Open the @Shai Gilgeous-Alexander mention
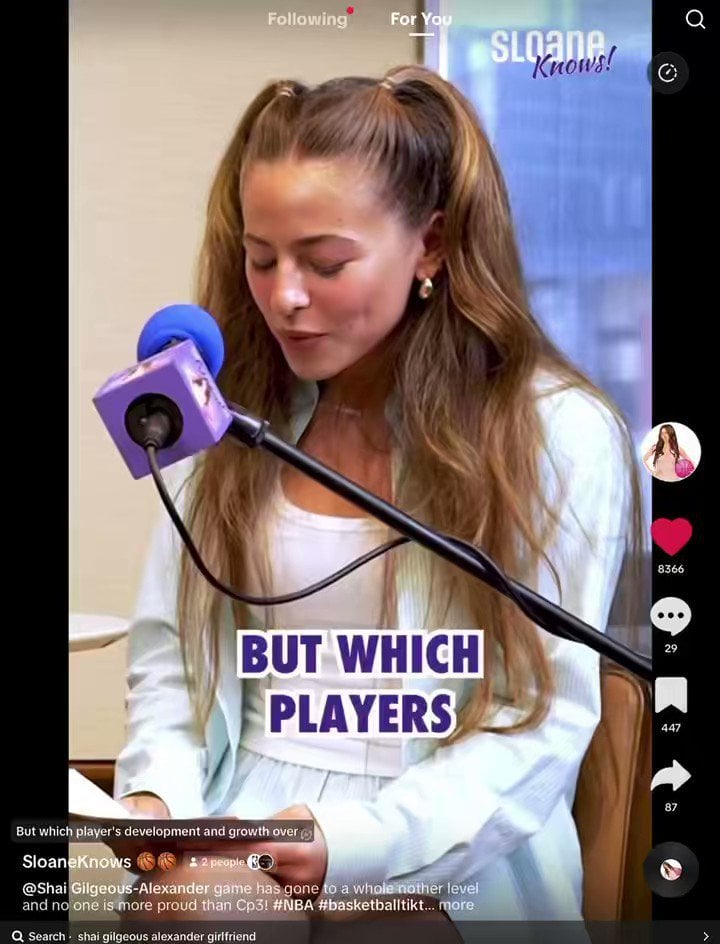This screenshot has height=944, width=720. click(x=118, y=888)
